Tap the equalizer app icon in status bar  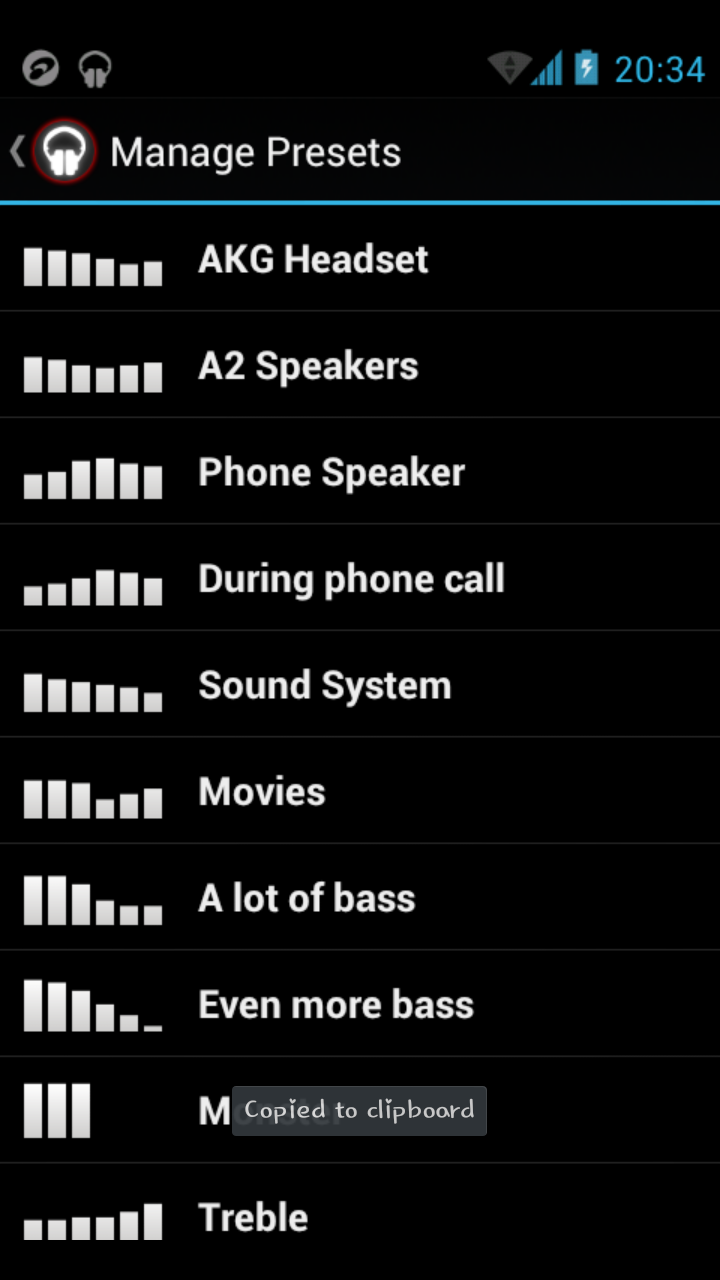(x=40, y=68)
